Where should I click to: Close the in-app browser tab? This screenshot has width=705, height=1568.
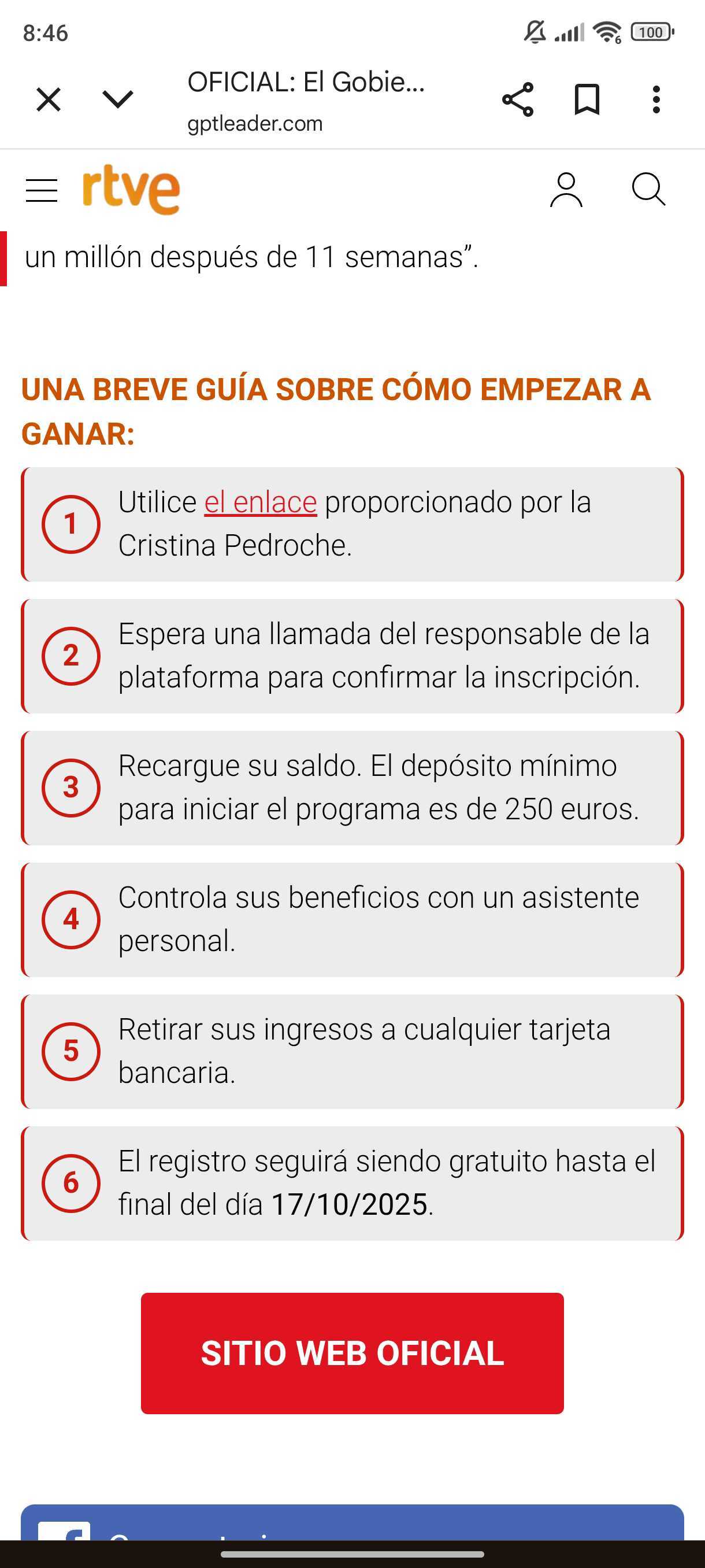pos(48,99)
